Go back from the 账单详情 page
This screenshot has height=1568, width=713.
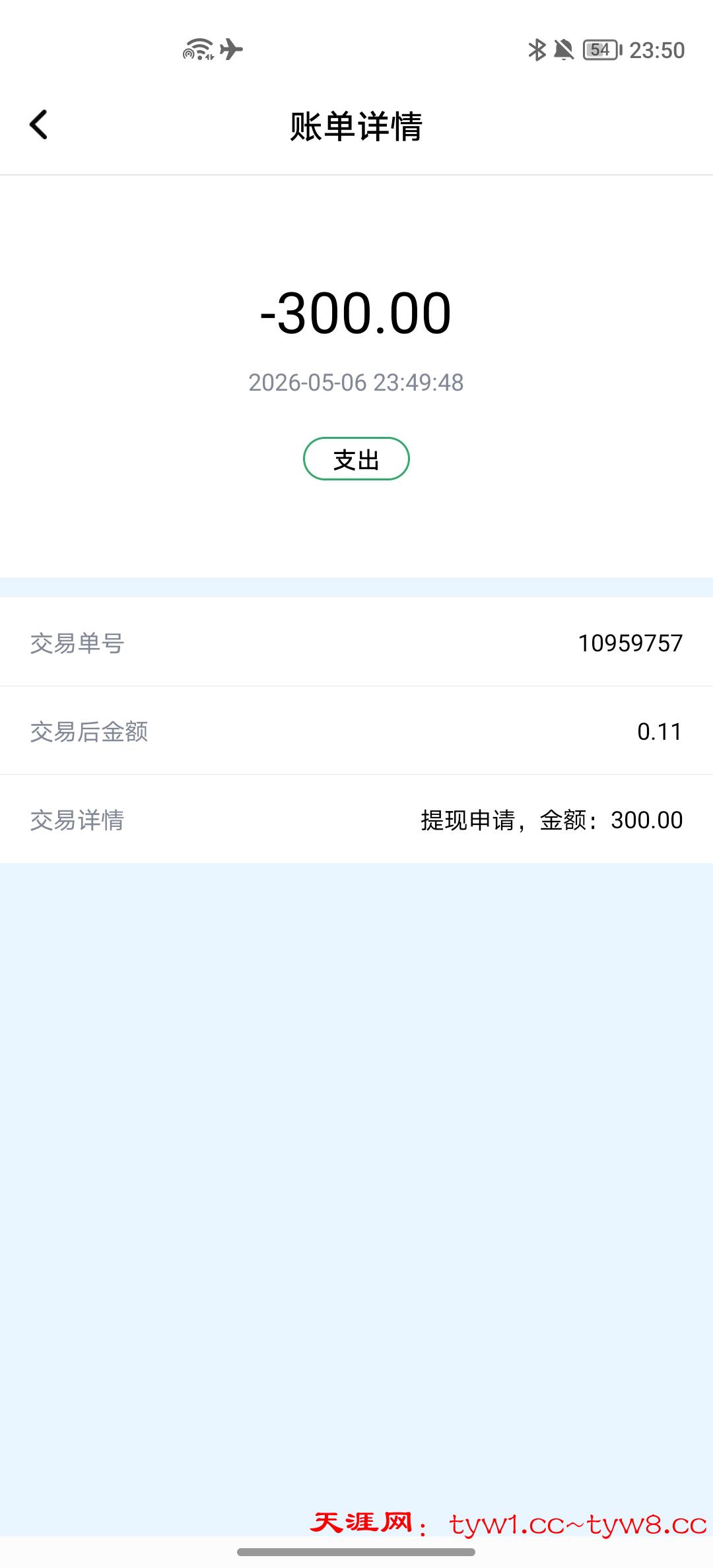(x=39, y=125)
